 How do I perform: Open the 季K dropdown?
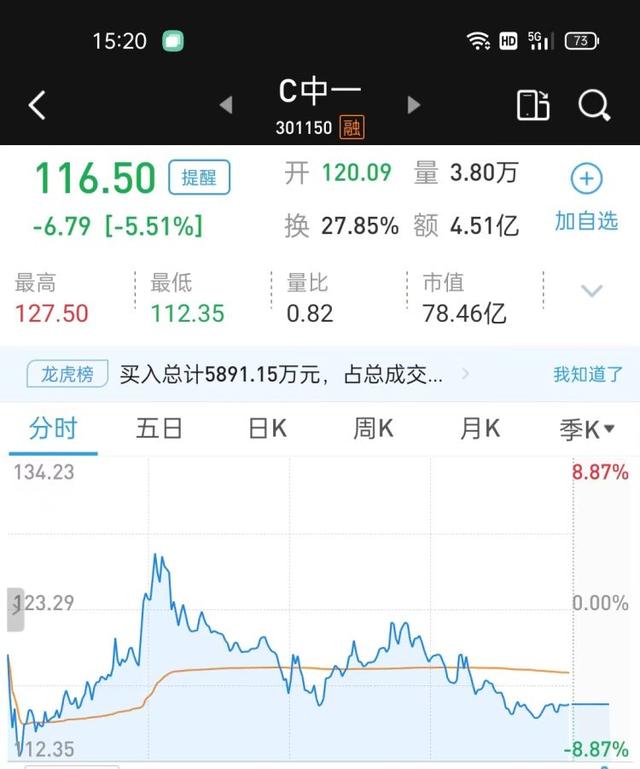tap(587, 430)
